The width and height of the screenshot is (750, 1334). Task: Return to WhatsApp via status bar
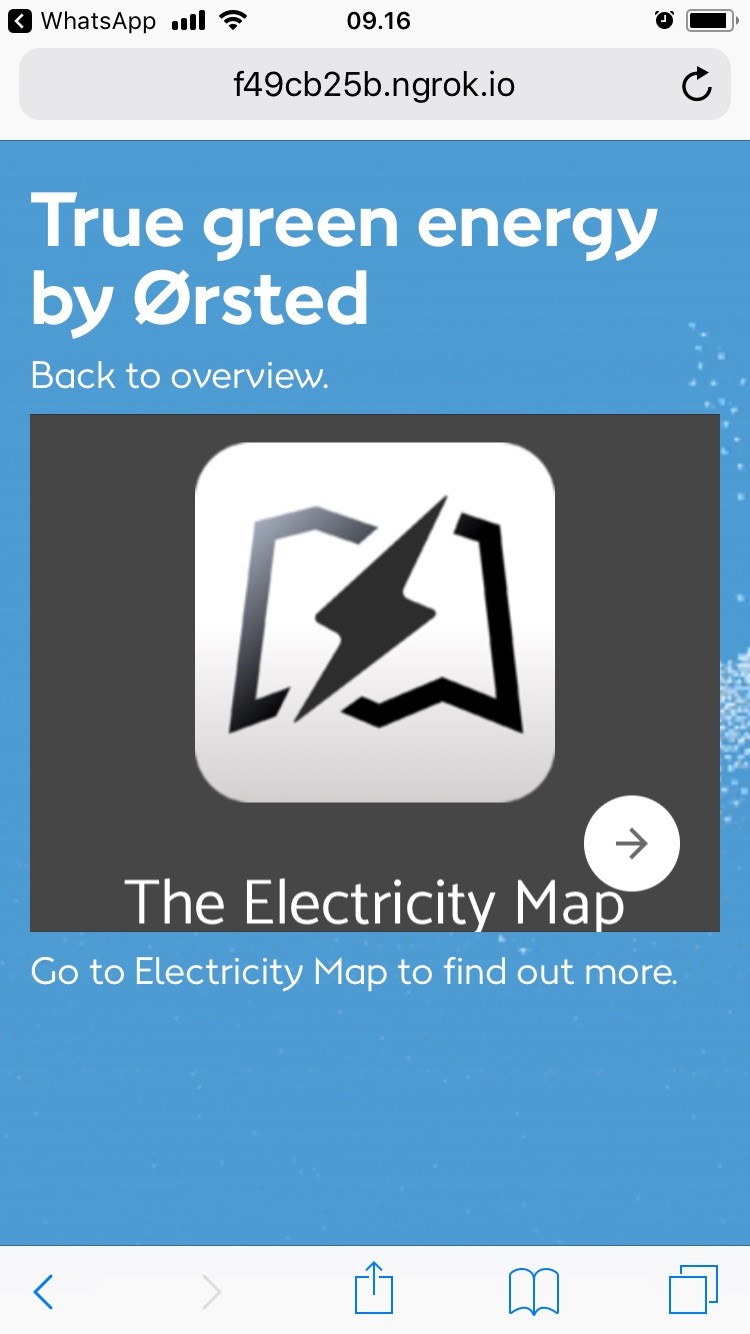coord(80,20)
